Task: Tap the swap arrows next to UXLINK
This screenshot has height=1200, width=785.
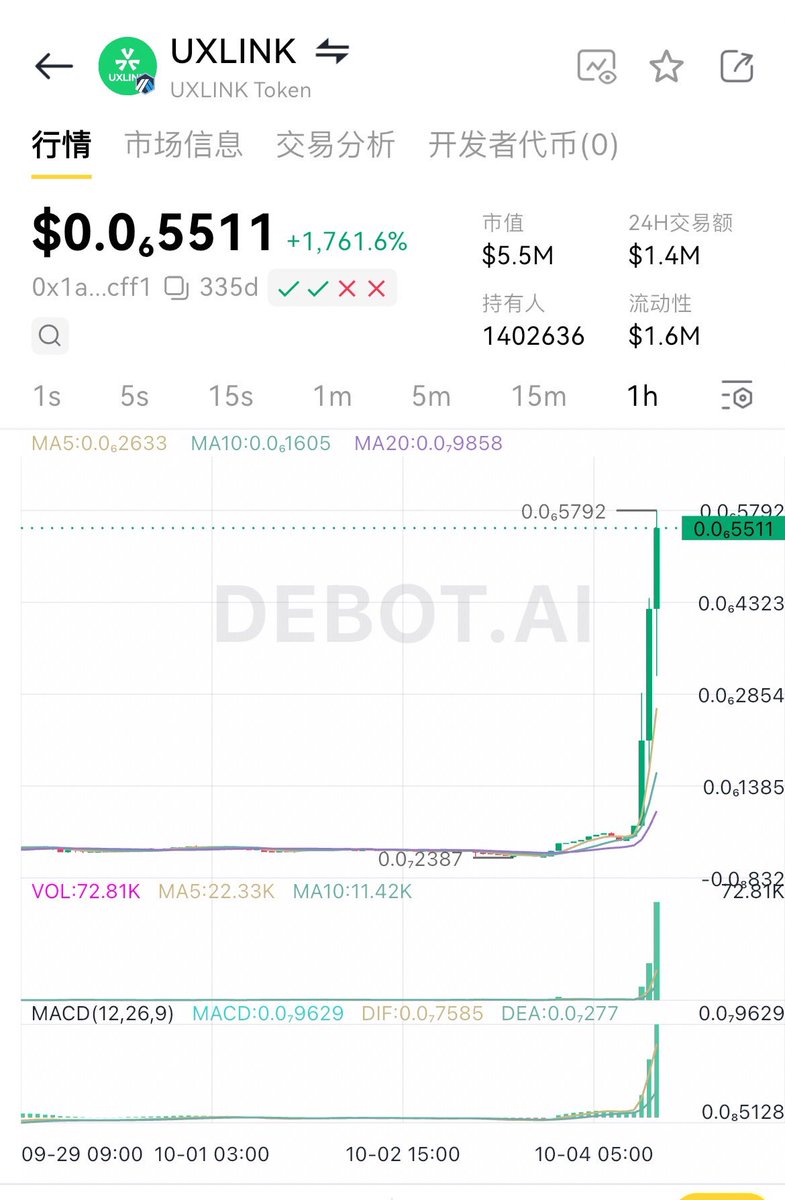Action: point(332,52)
